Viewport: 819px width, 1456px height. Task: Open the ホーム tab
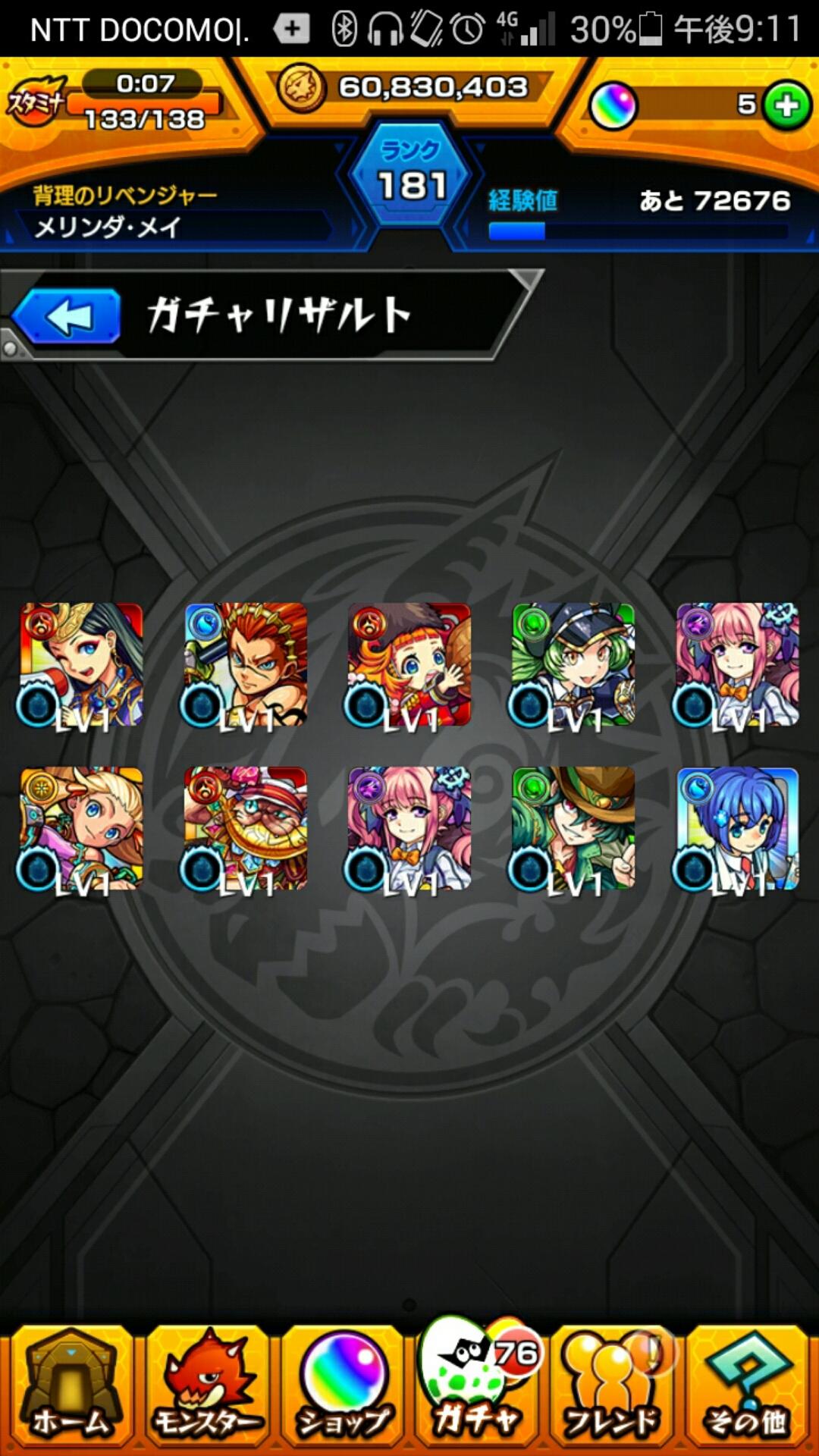coord(70,1388)
